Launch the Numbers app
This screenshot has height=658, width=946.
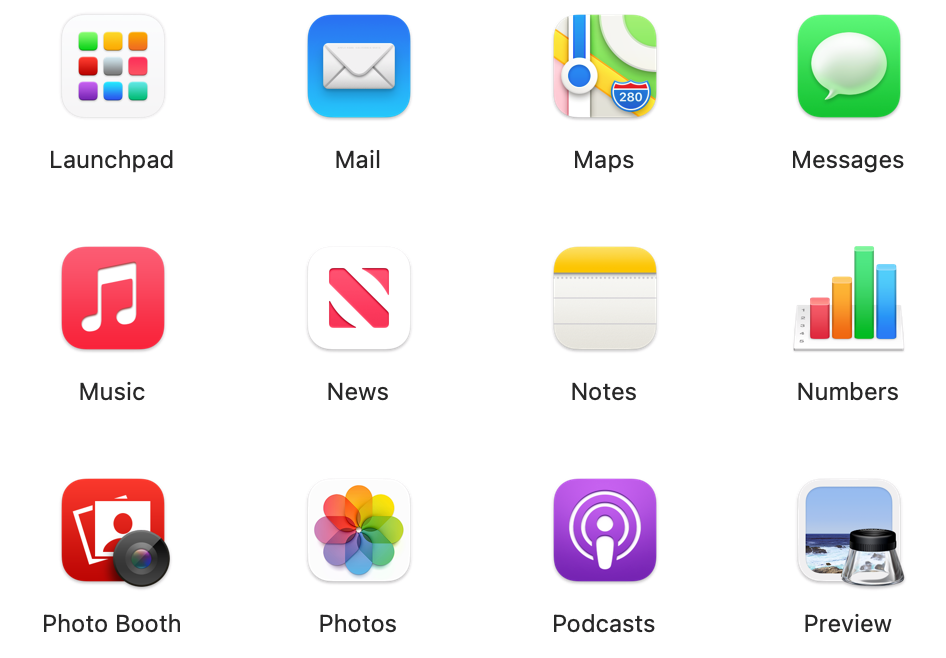point(848,298)
